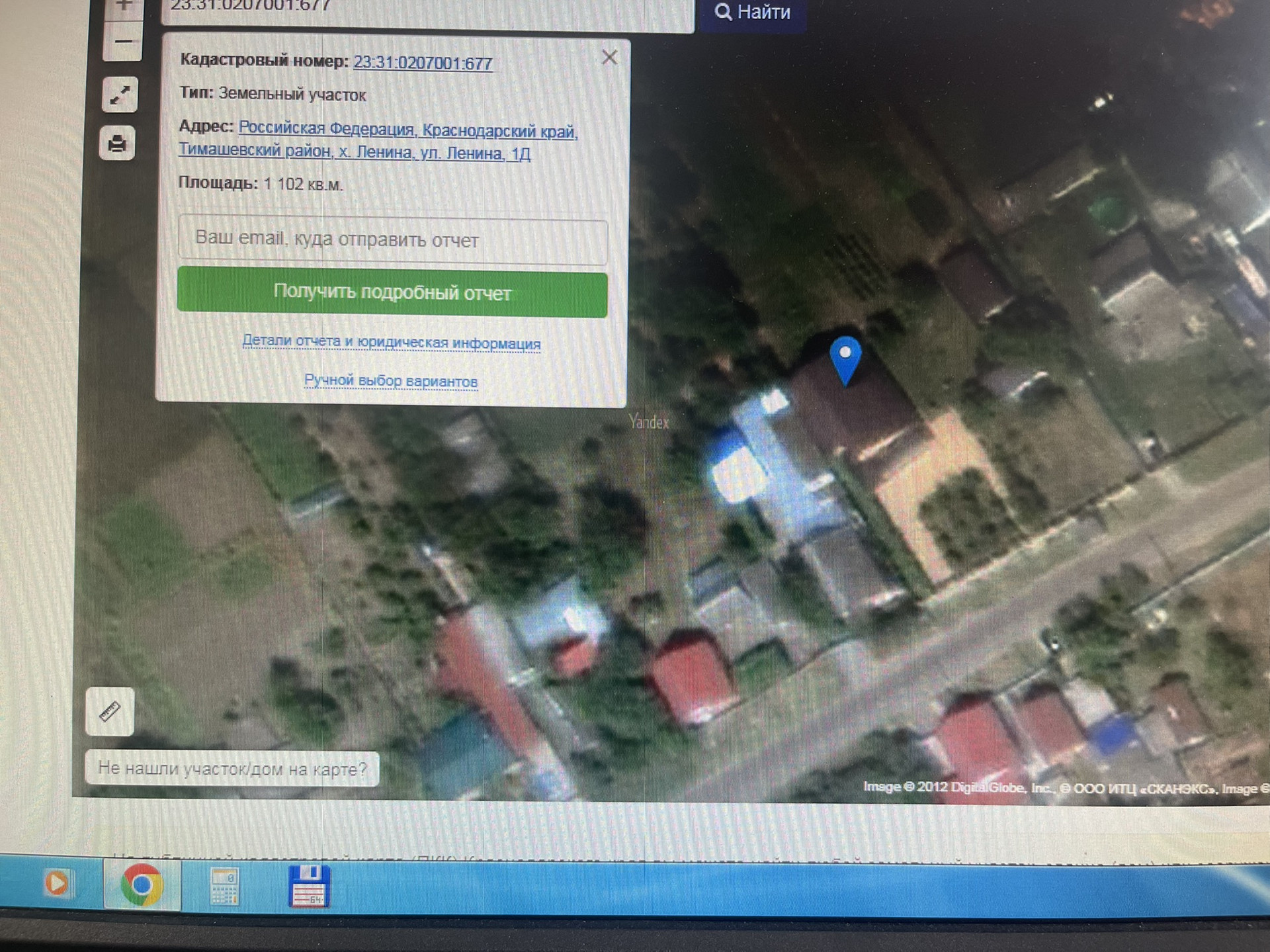1270x952 pixels.
Task: Close the land plot info panel
Action: pyautogui.click(x=609, y=58)
